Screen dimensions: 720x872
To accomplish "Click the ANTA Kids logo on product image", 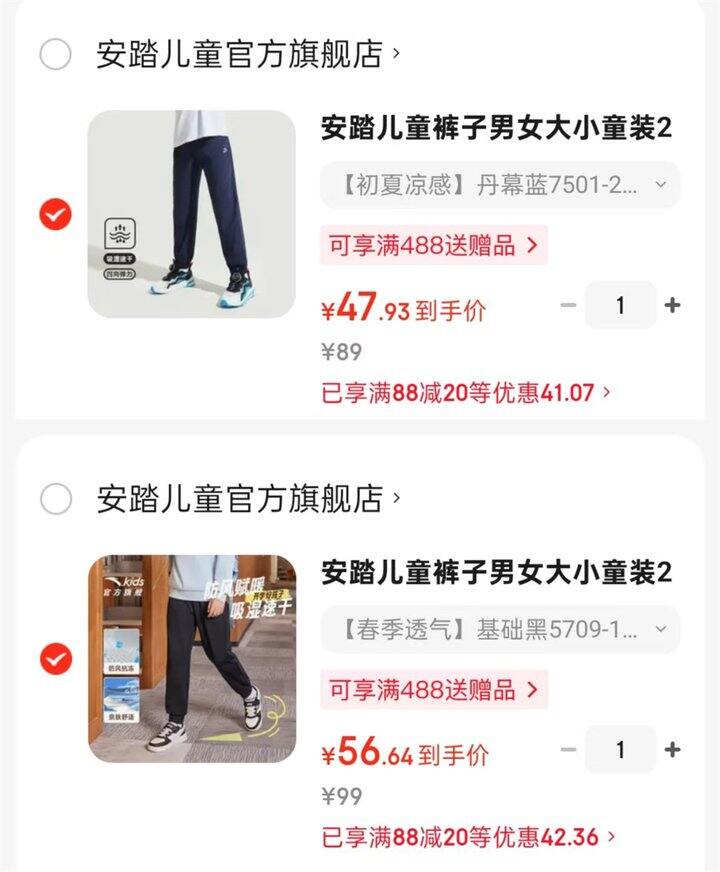I will [125, 585].
